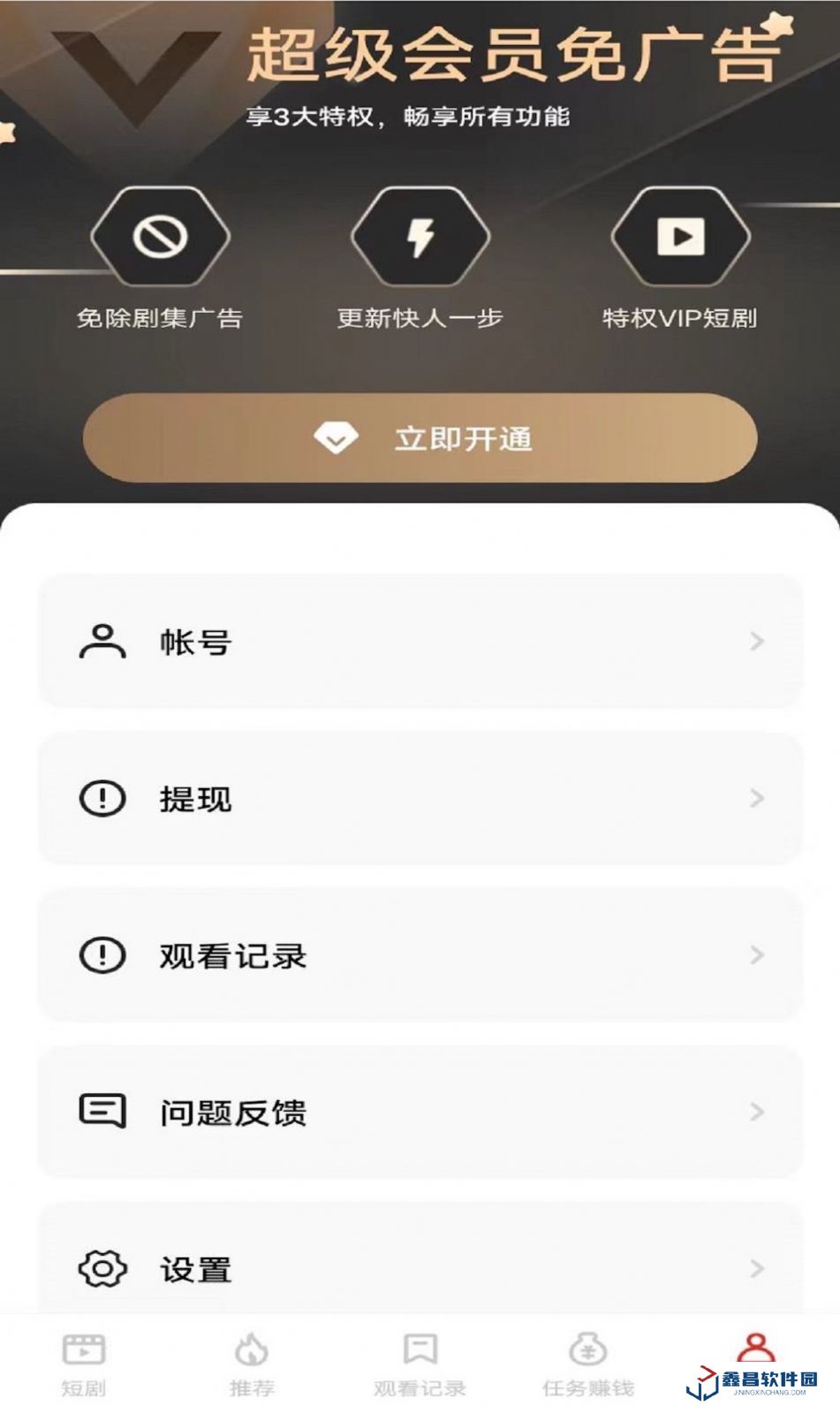The width and height of the screenshot is (840, 1406).
Task: Tap the chat bubble icon beside 问题反馈
Action: pyautogui.click(x=102, y=1111)
